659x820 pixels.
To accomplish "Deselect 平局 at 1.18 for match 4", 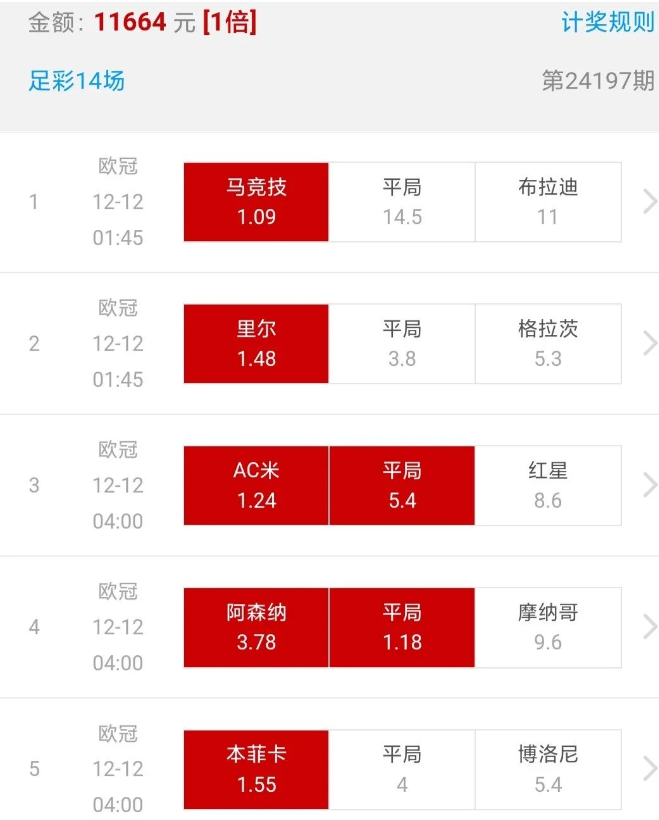I will pyautogui.click(x=402, y=628).
